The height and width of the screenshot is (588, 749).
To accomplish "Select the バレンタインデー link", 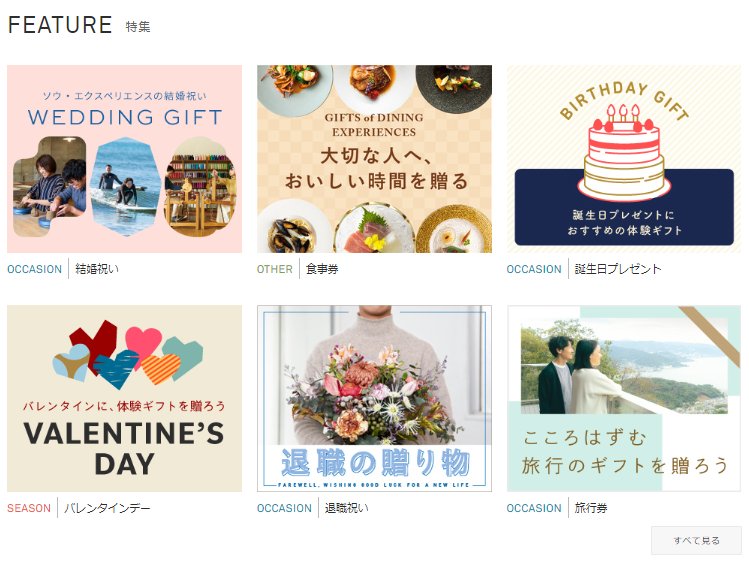I will [107, 508].
